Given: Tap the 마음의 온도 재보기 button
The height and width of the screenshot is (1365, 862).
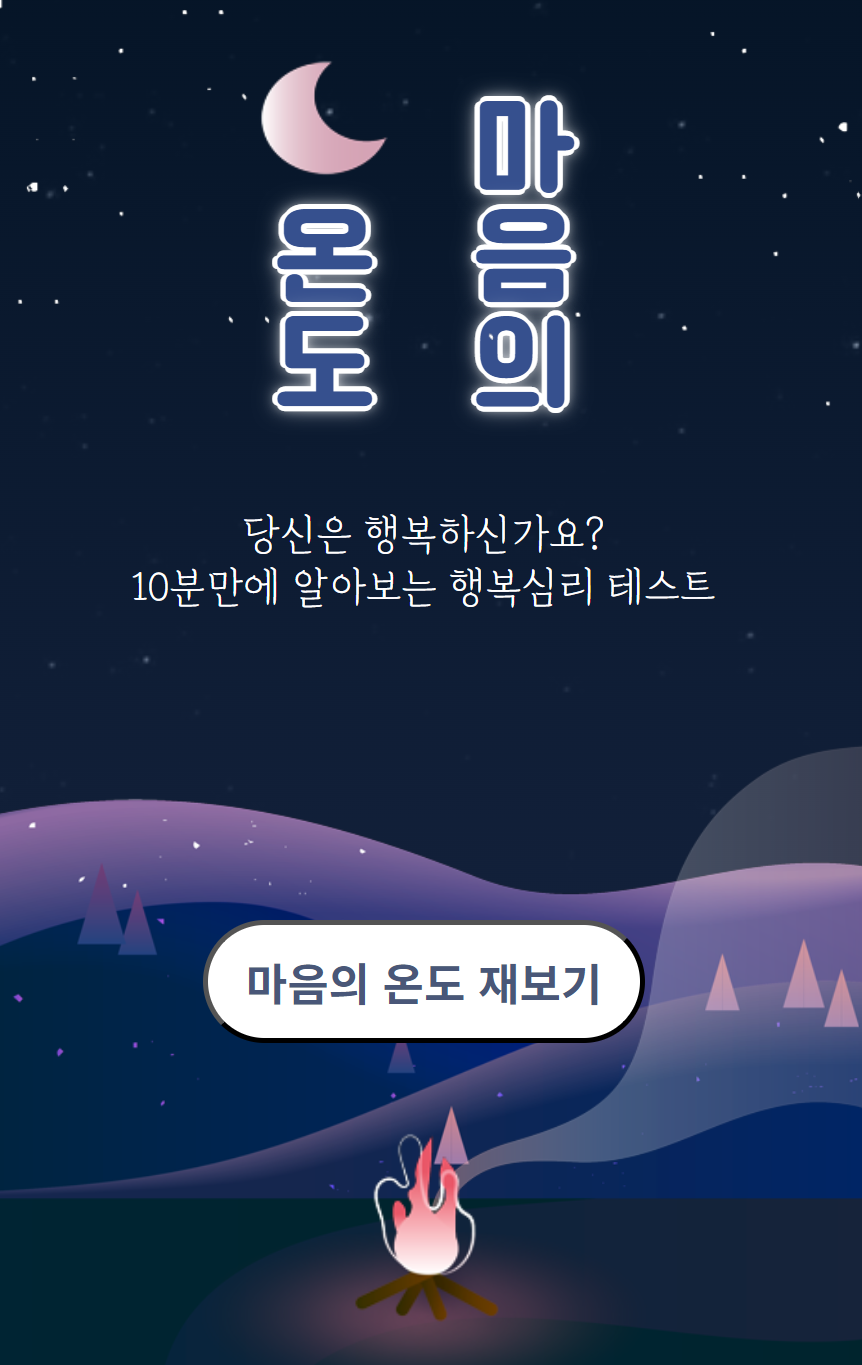Looking at the screenshot, I should tap(423, 982).
